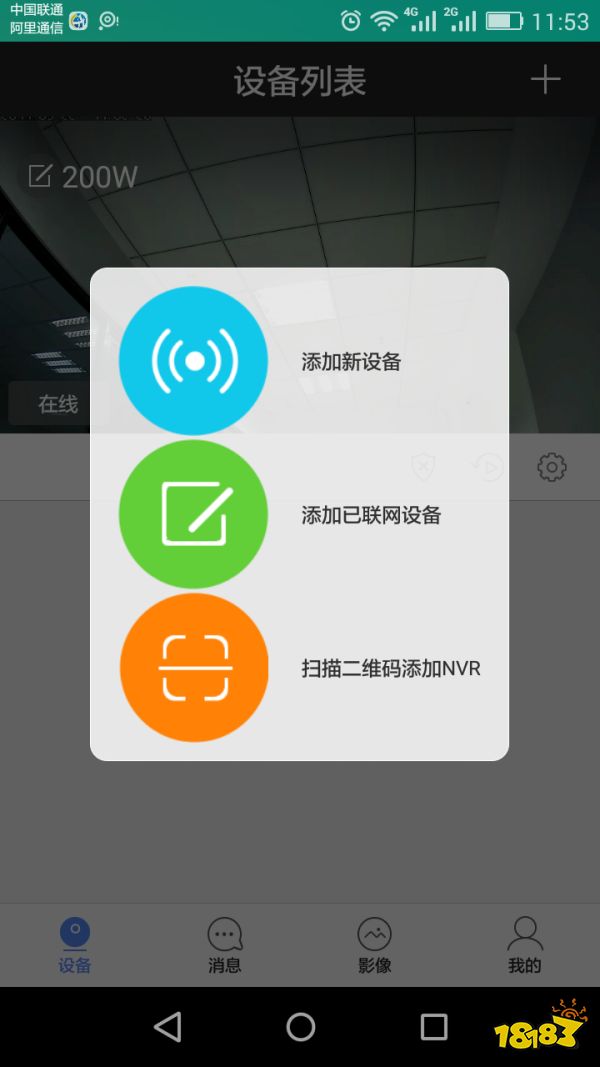Tap the plus add-device icon
Screen dimensions: 600x1067
545,79
